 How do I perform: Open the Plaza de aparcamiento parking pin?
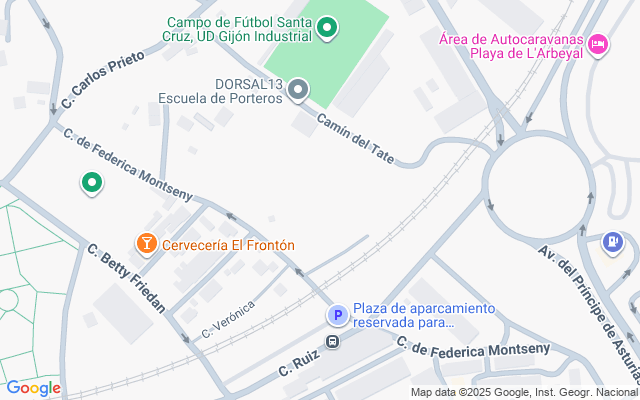click(338, 316)
